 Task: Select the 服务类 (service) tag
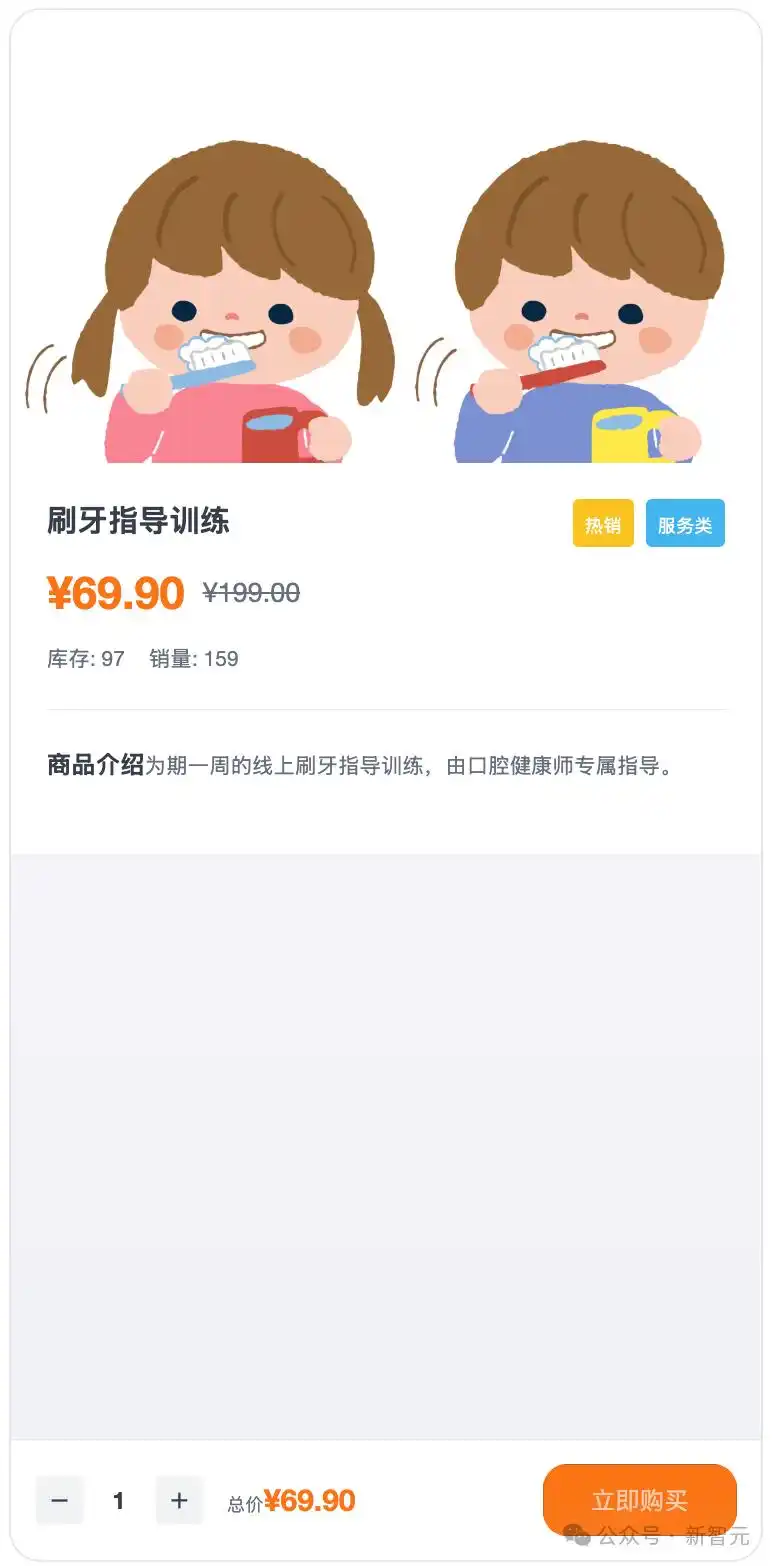(x=686, y=522)
